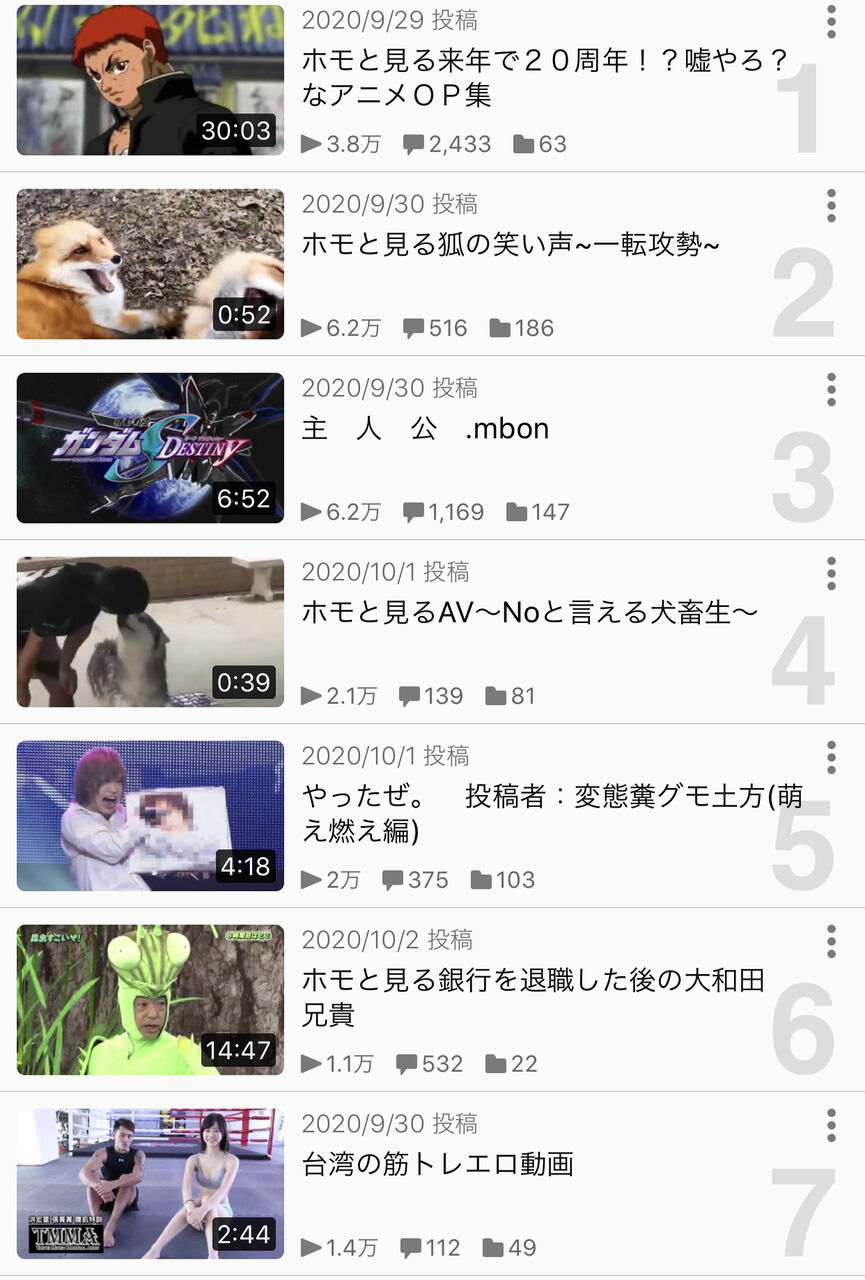The height and width of the screenshot is (1280, 865).
Task: Open options for the rank 1 video
Action: point(831,21)
